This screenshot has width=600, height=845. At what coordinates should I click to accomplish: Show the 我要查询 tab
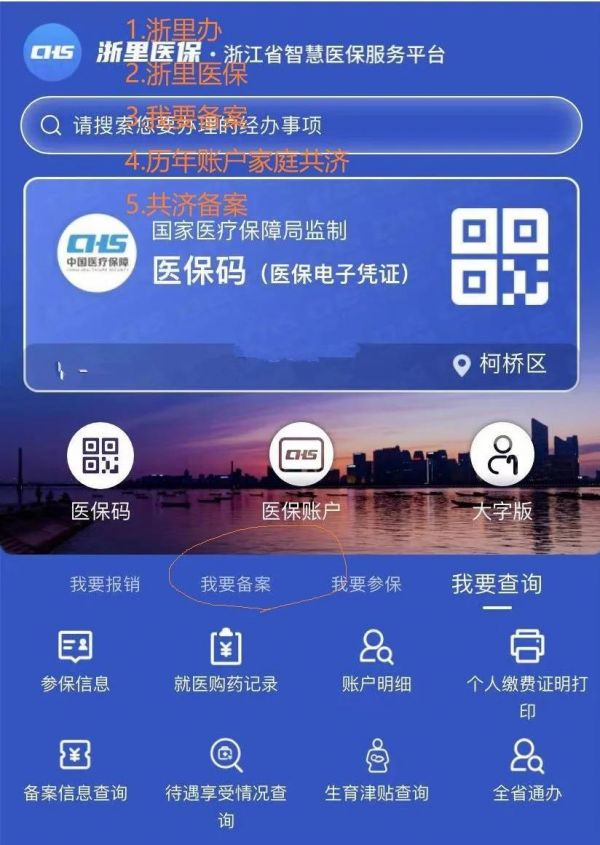click(x=497, y=584)
